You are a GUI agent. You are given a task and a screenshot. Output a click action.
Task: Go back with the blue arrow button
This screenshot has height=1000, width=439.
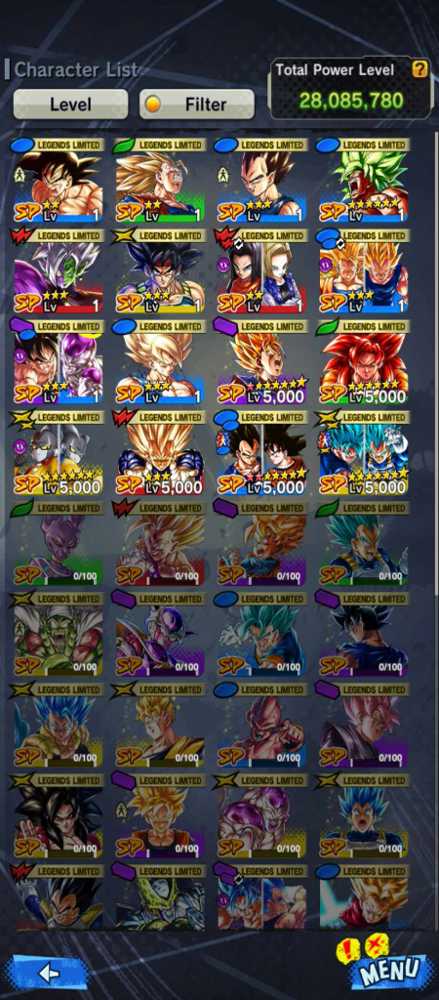coord(48,973)
